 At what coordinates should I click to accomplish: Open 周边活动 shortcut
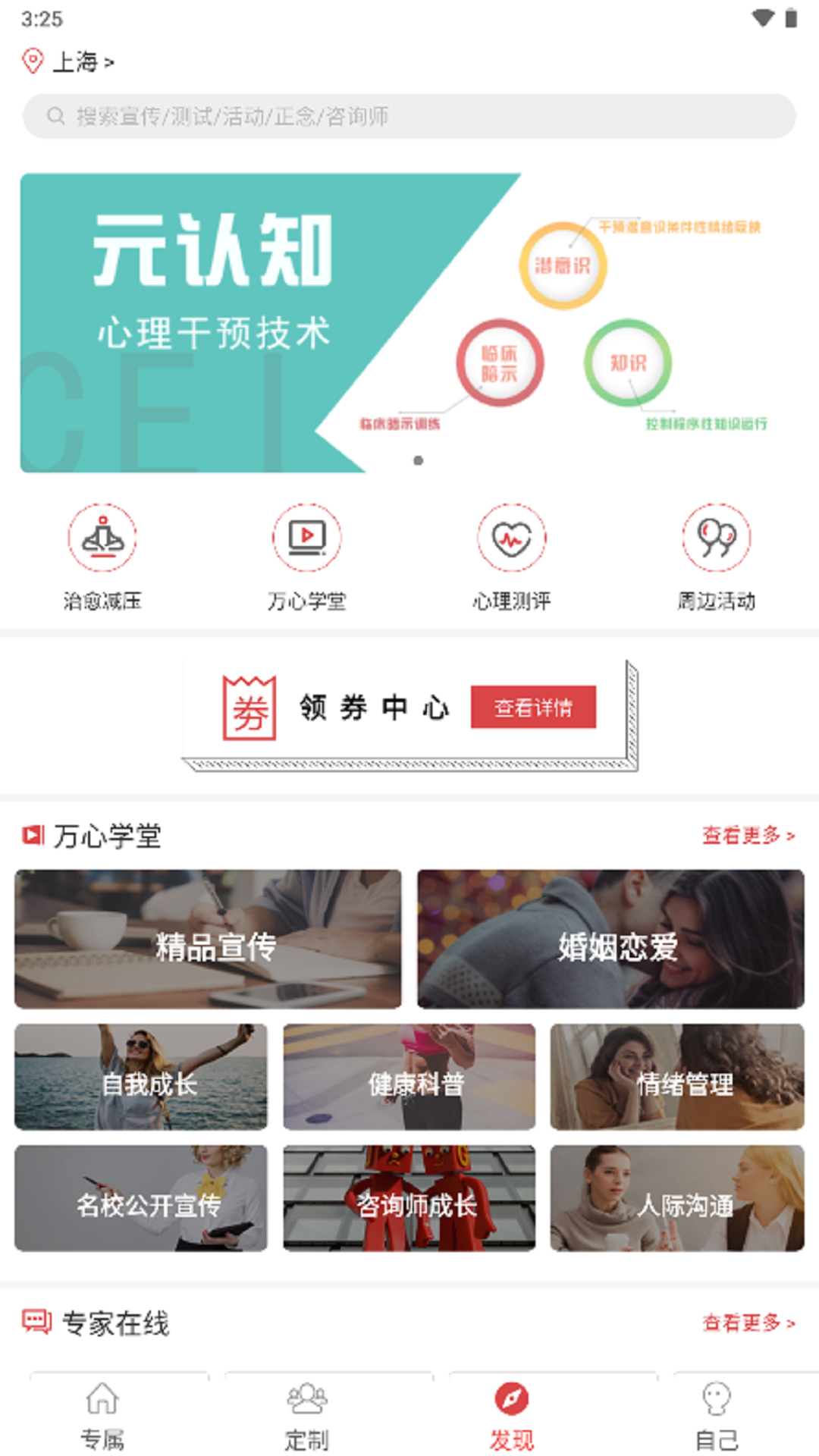pyautogui.click(x=717, y=557)
